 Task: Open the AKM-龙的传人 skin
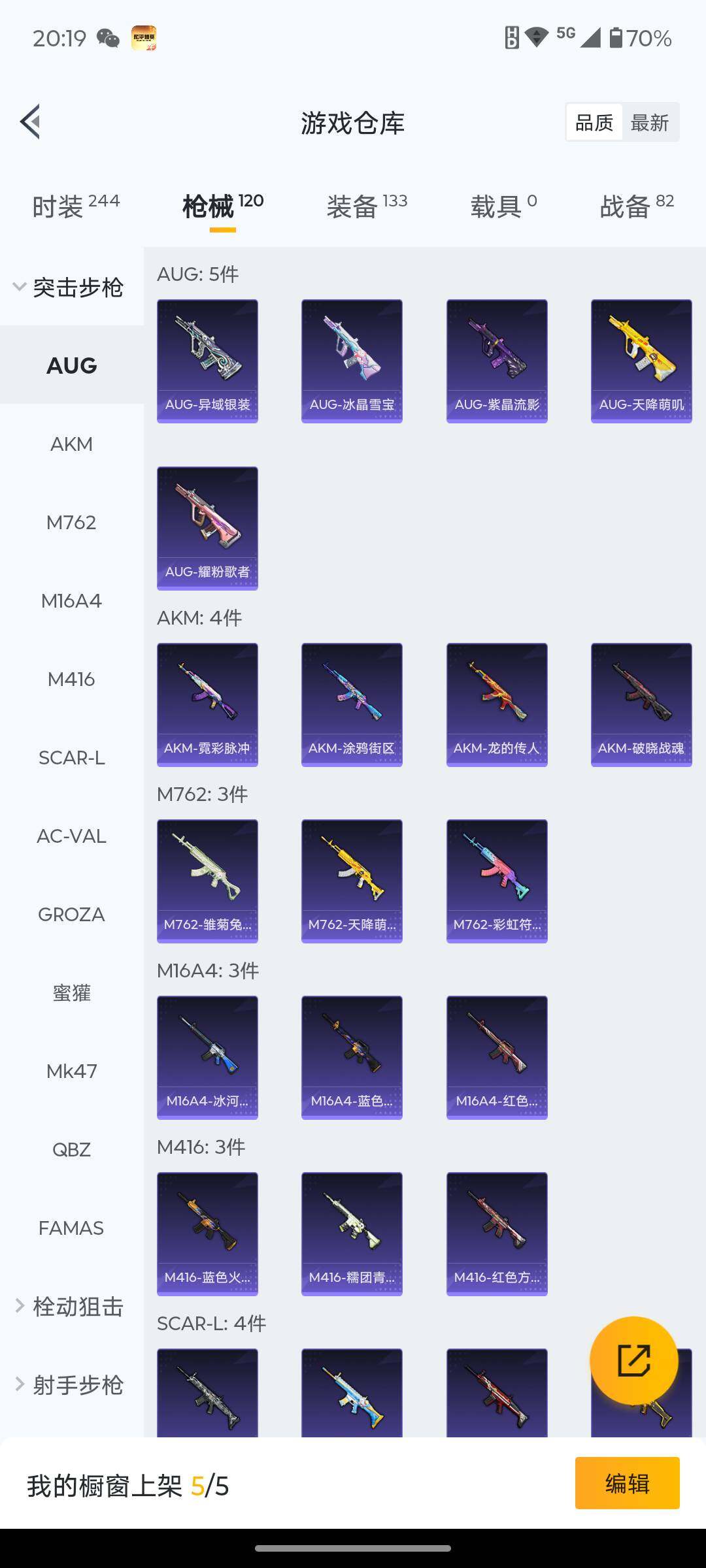[497, 704]
